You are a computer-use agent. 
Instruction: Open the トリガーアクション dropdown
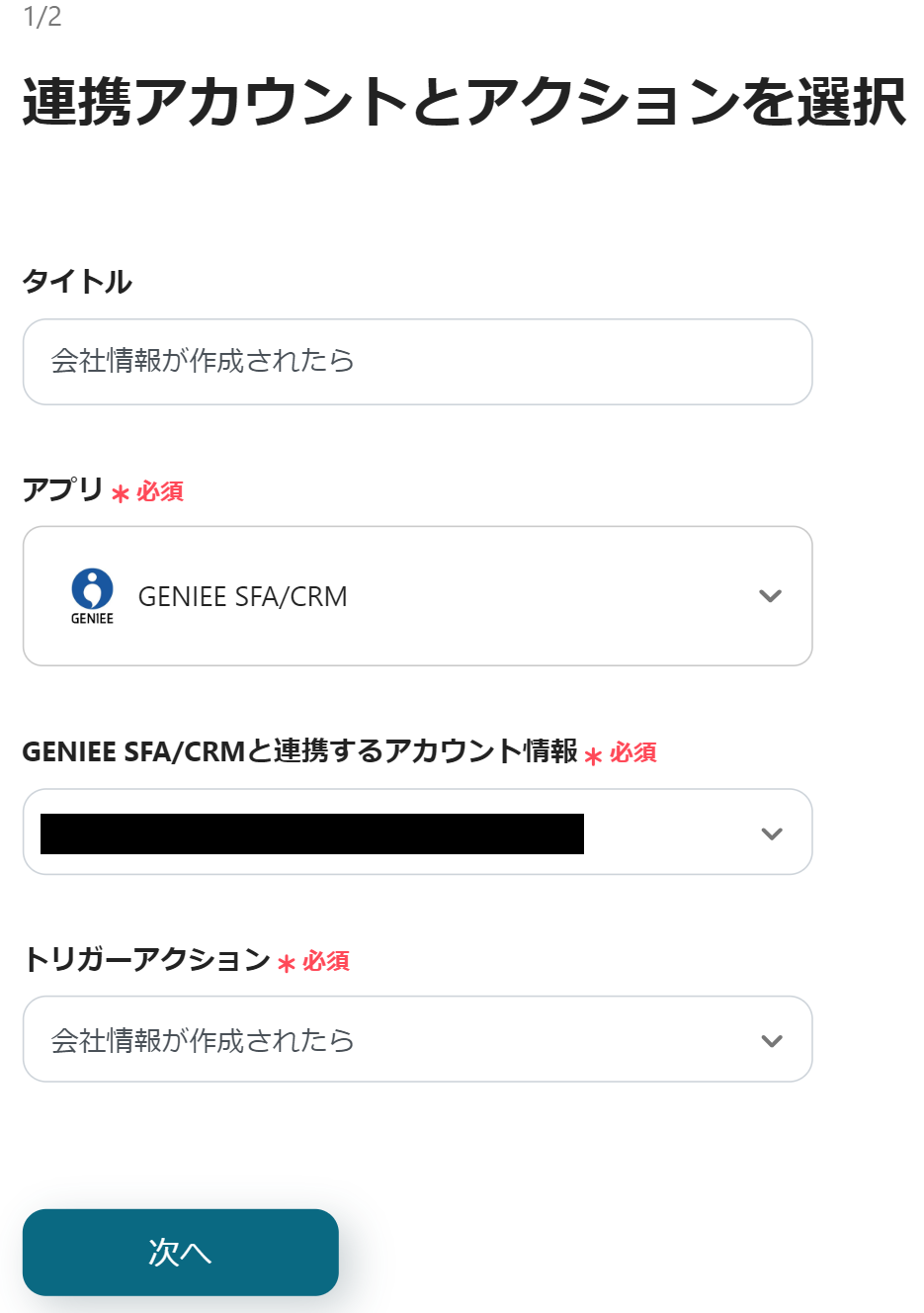(x=417, y=1039)
